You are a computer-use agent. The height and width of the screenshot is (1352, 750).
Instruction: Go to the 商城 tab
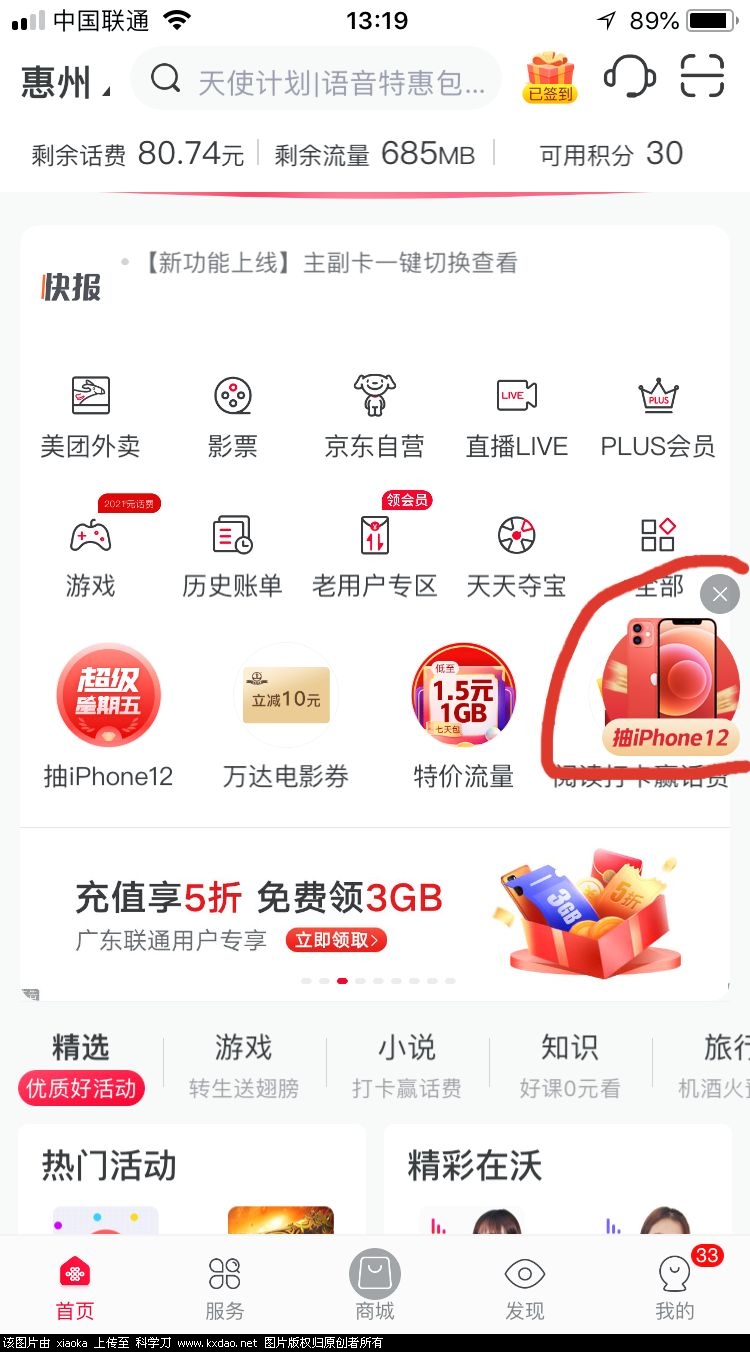375,1286
